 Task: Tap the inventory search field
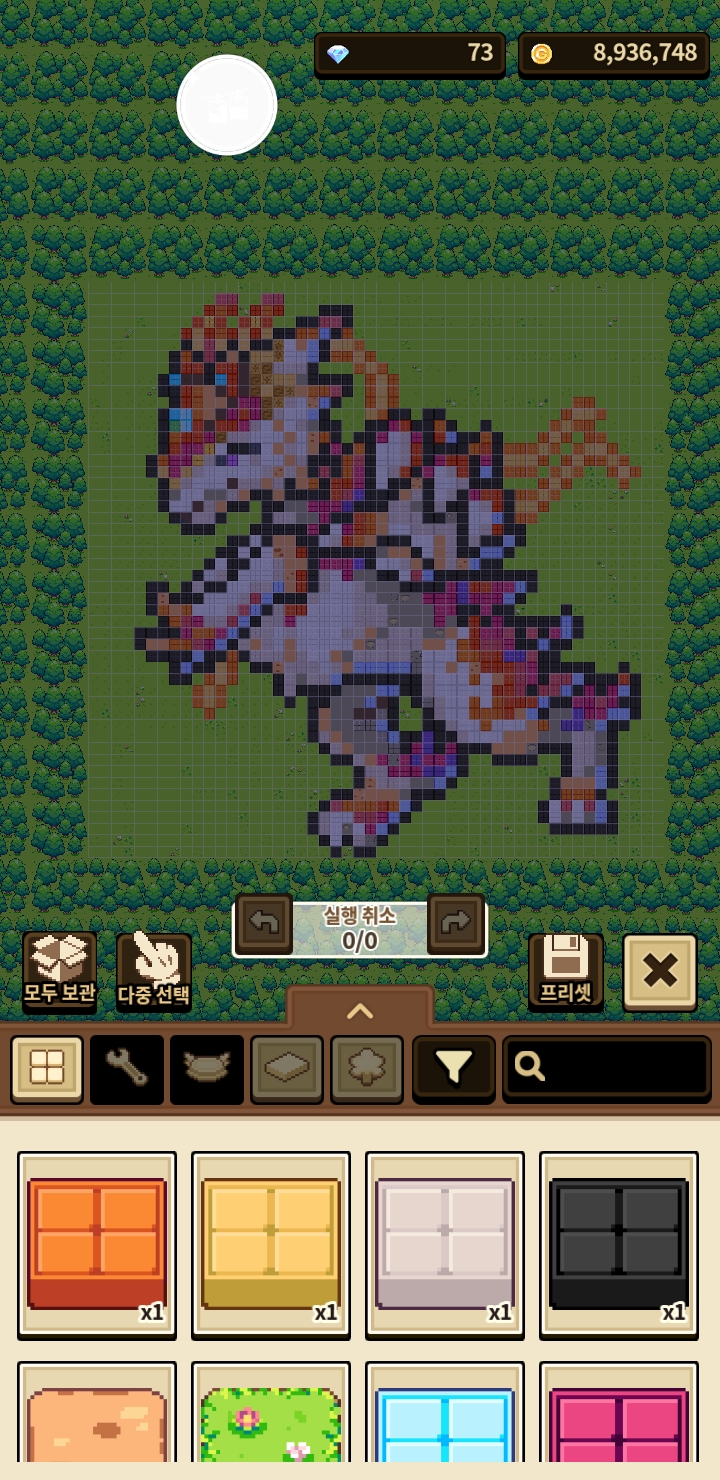607,1068
